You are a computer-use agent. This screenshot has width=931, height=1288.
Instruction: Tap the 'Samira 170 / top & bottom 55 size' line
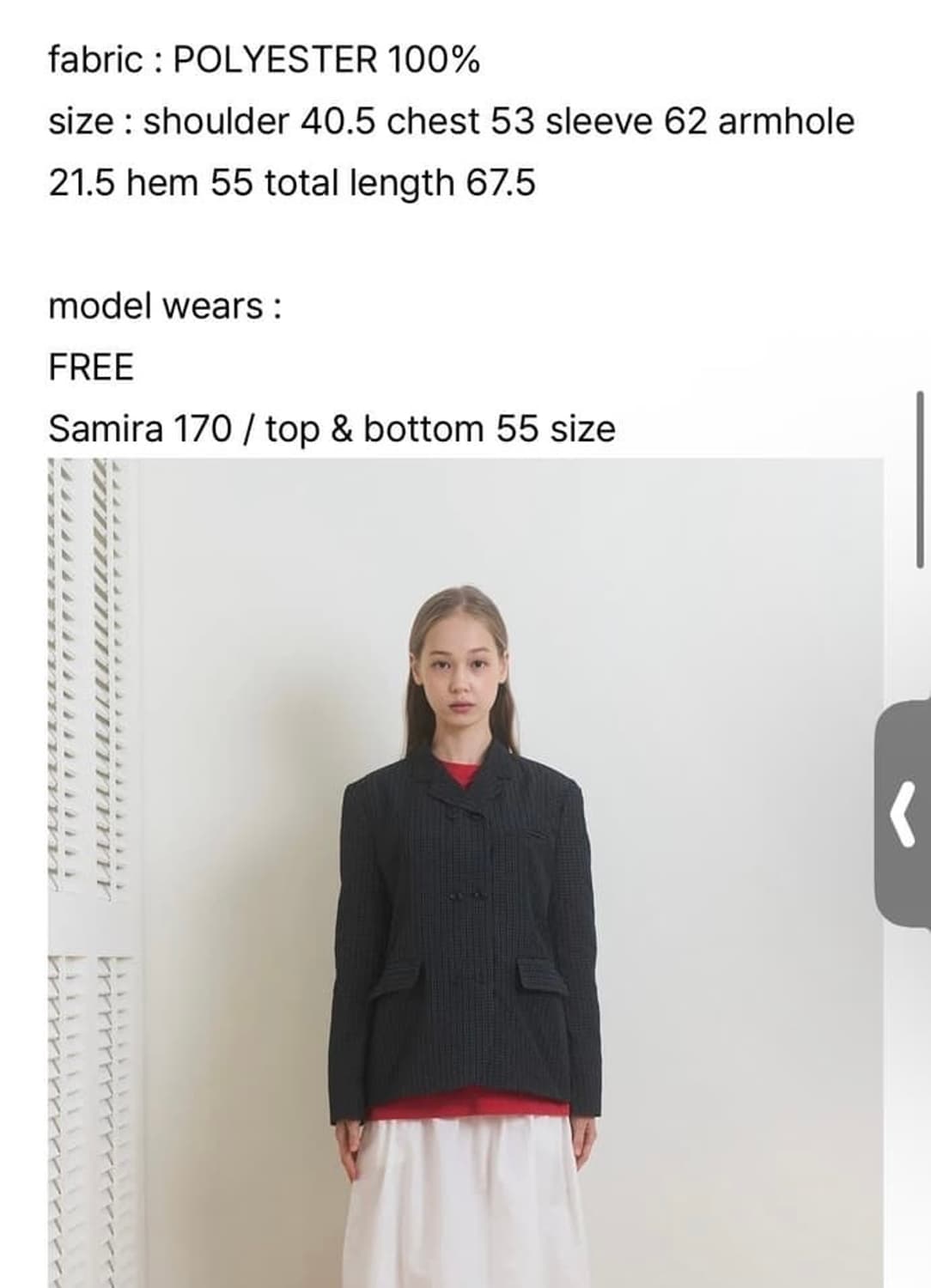(x=331, y=427)
